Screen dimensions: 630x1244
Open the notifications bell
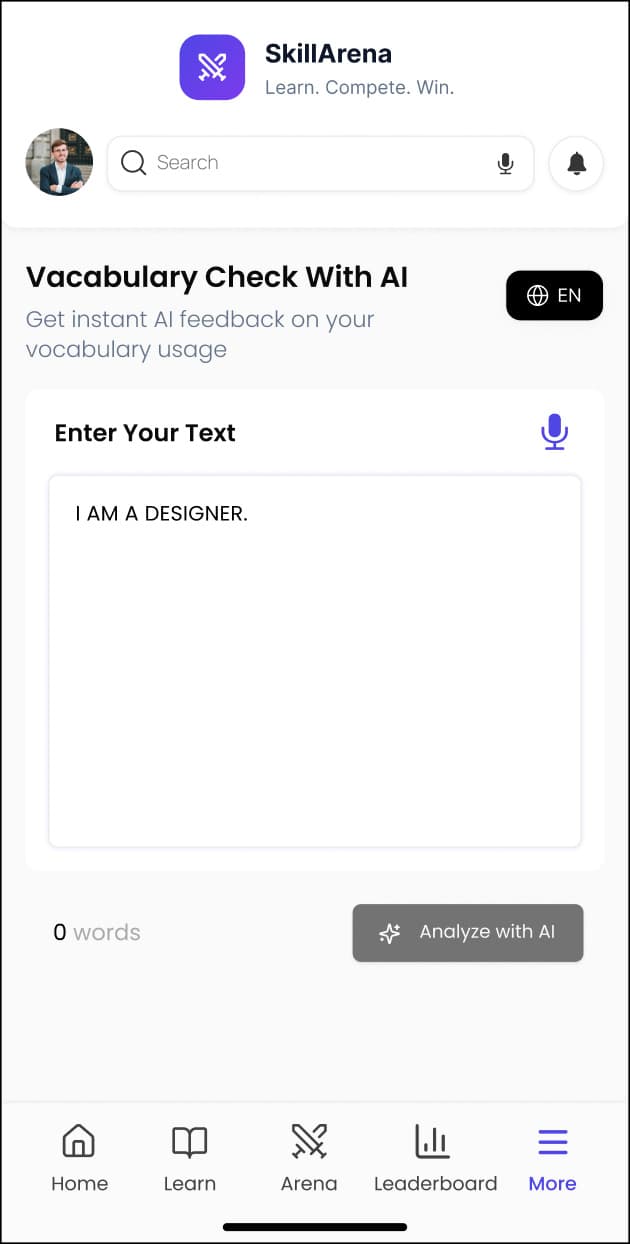point(576,163)
